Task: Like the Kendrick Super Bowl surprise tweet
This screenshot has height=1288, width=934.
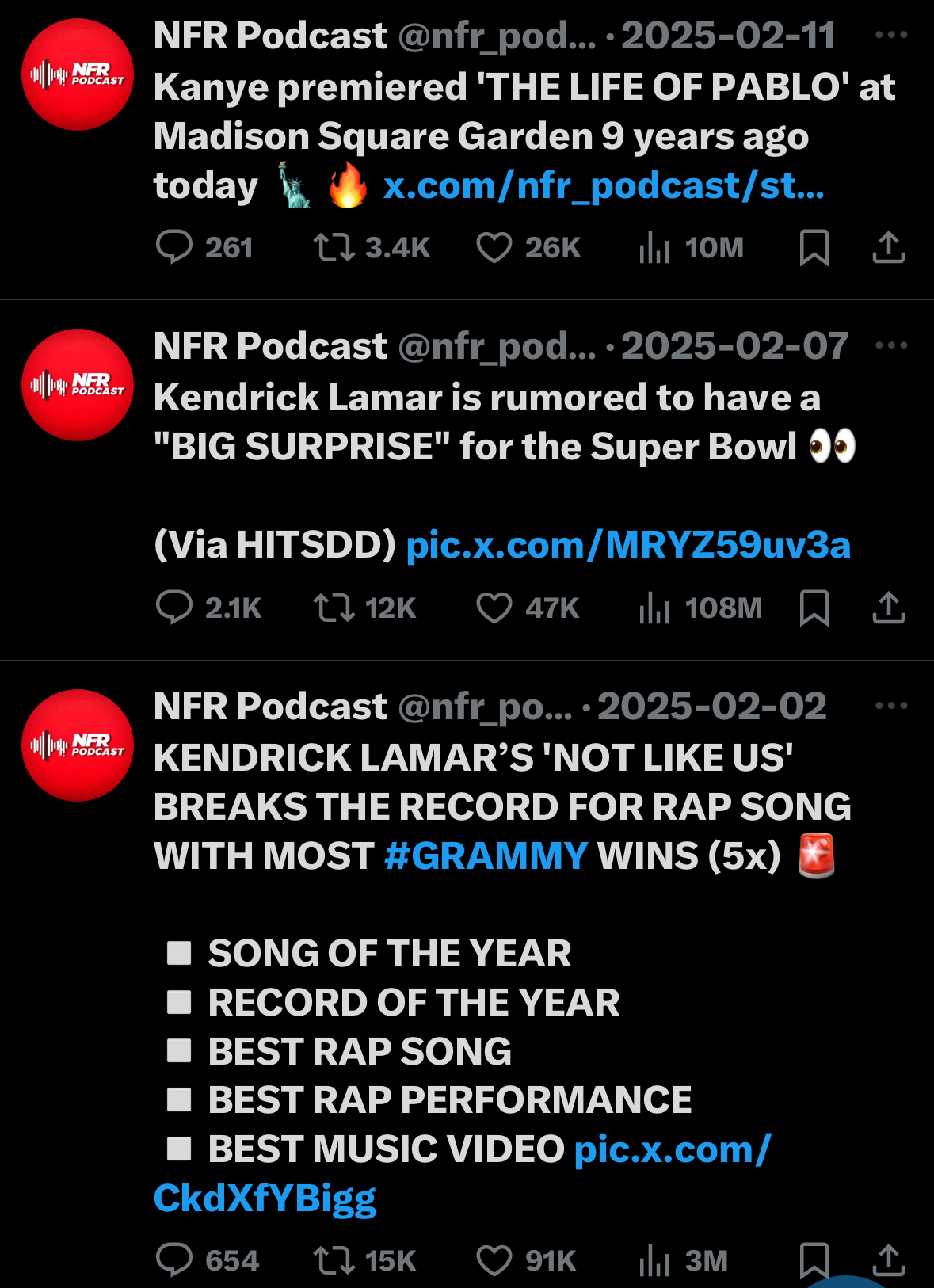Action: coord(494,608)
